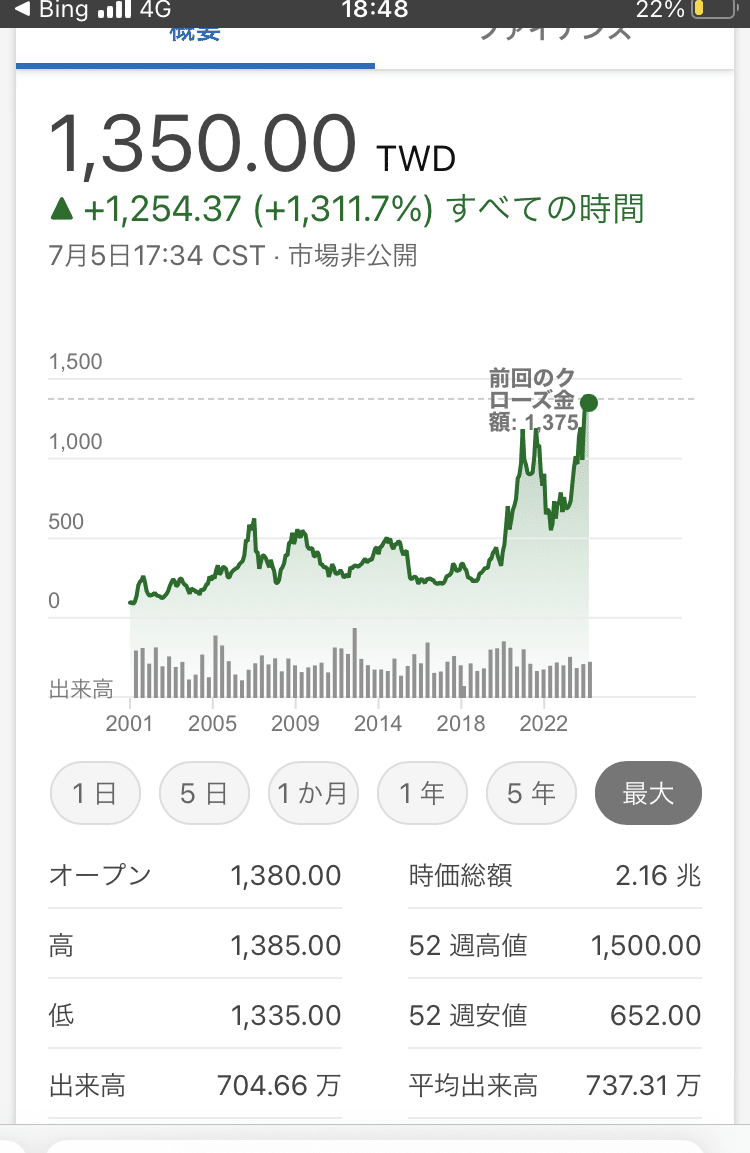
Task: Select the 5年 time range
Action: [x=531, y=792]
